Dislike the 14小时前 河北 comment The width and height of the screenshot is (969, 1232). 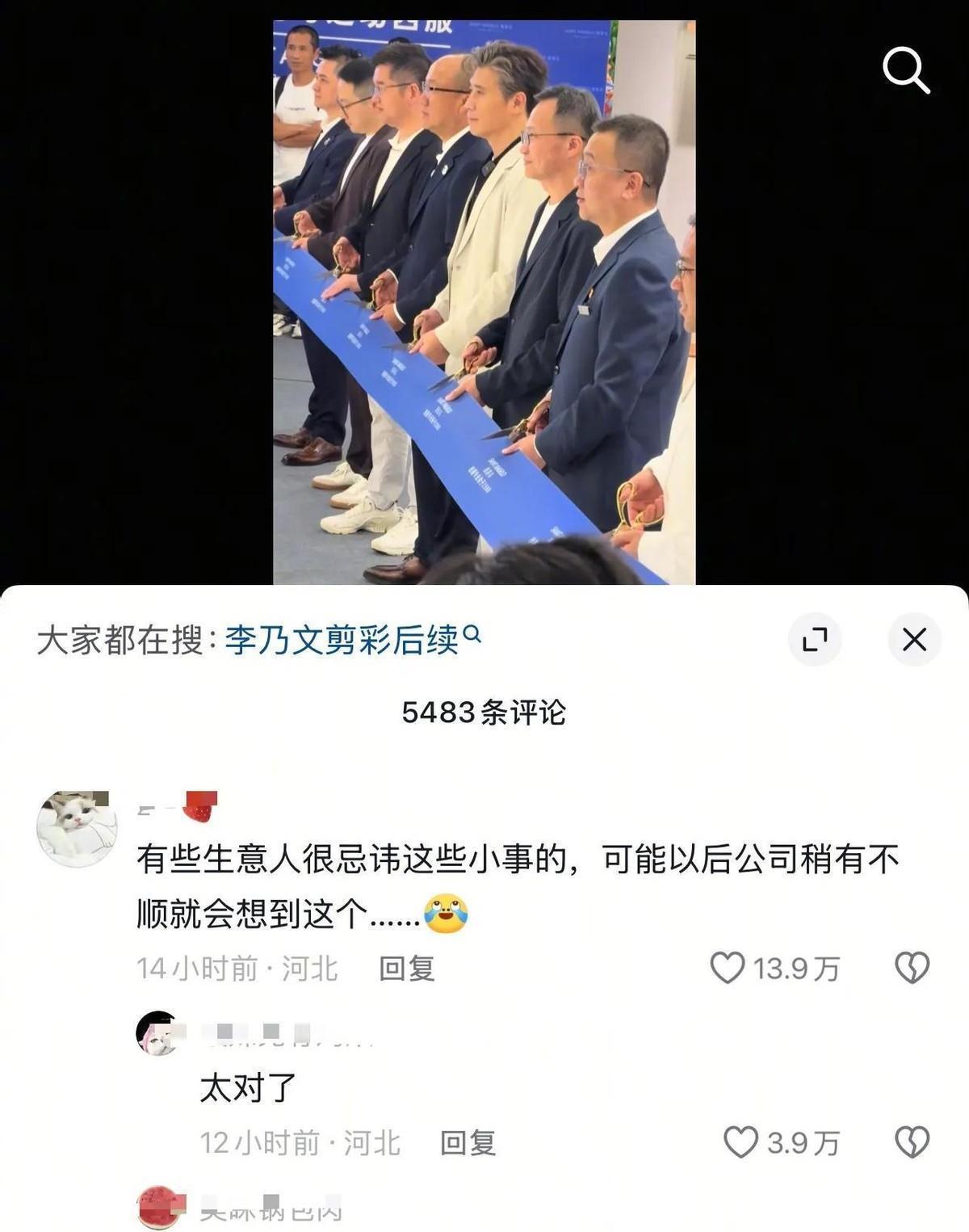[912, 968]
